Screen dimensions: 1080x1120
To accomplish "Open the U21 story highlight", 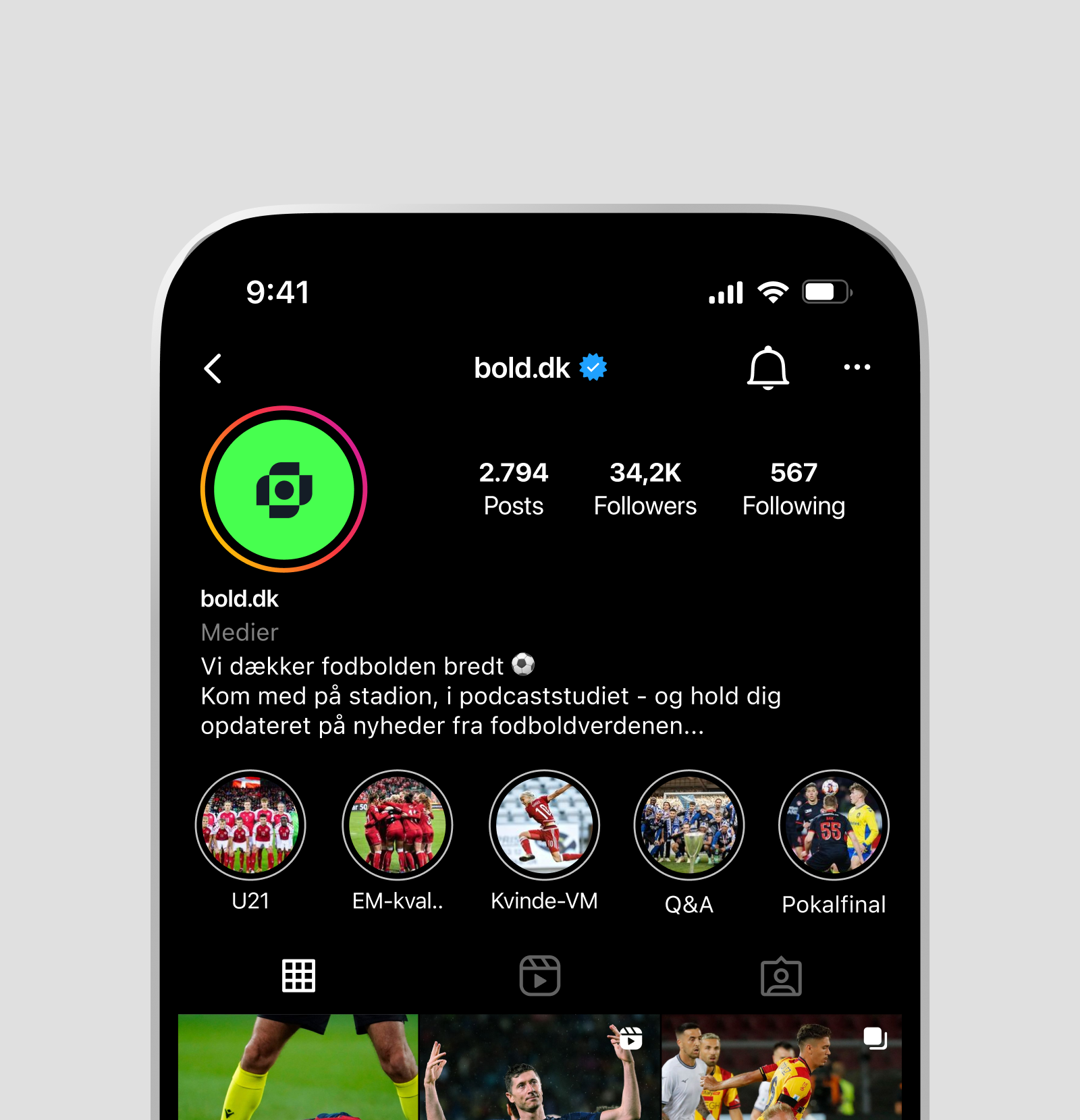I will pyautogui.click(x=250, y=825).
